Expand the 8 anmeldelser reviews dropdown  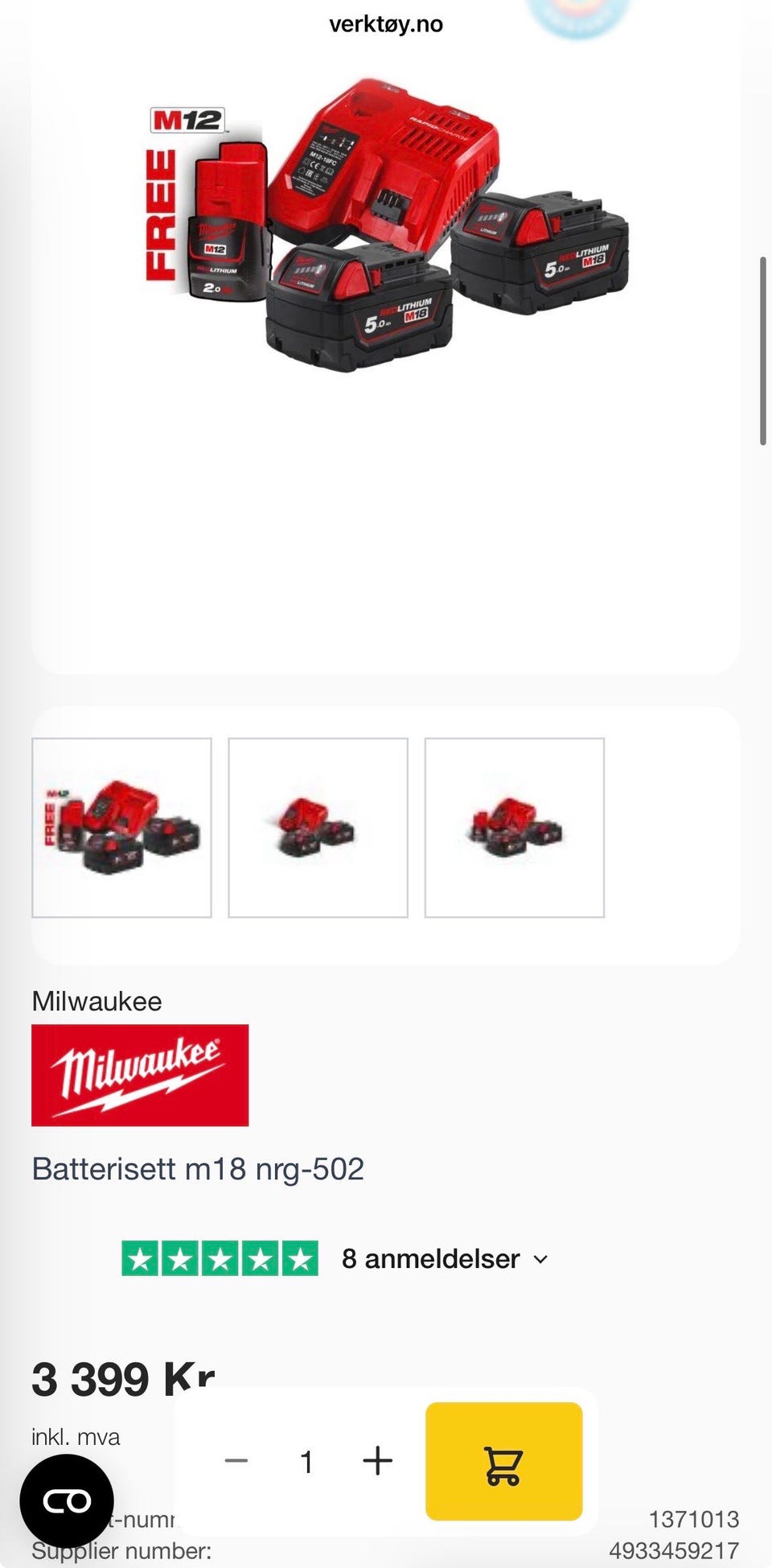point(444,1259)
